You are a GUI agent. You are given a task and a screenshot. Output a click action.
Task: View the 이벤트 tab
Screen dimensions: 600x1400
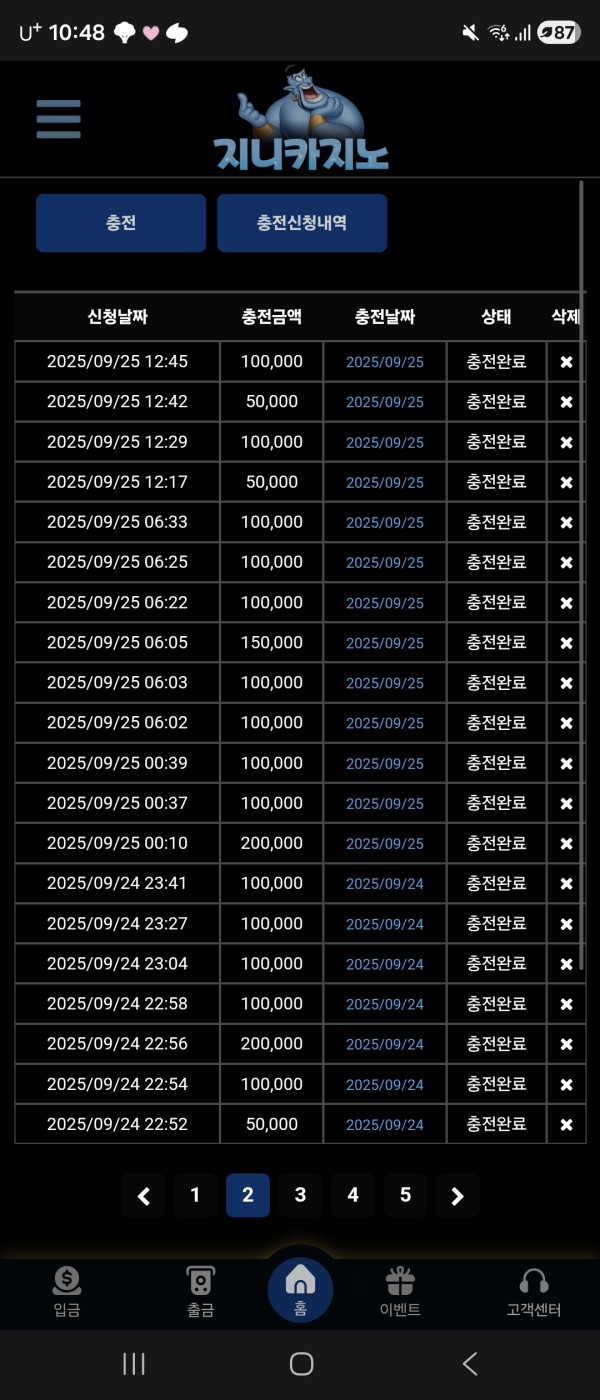pyautogui.click(x=400, y=1291)
